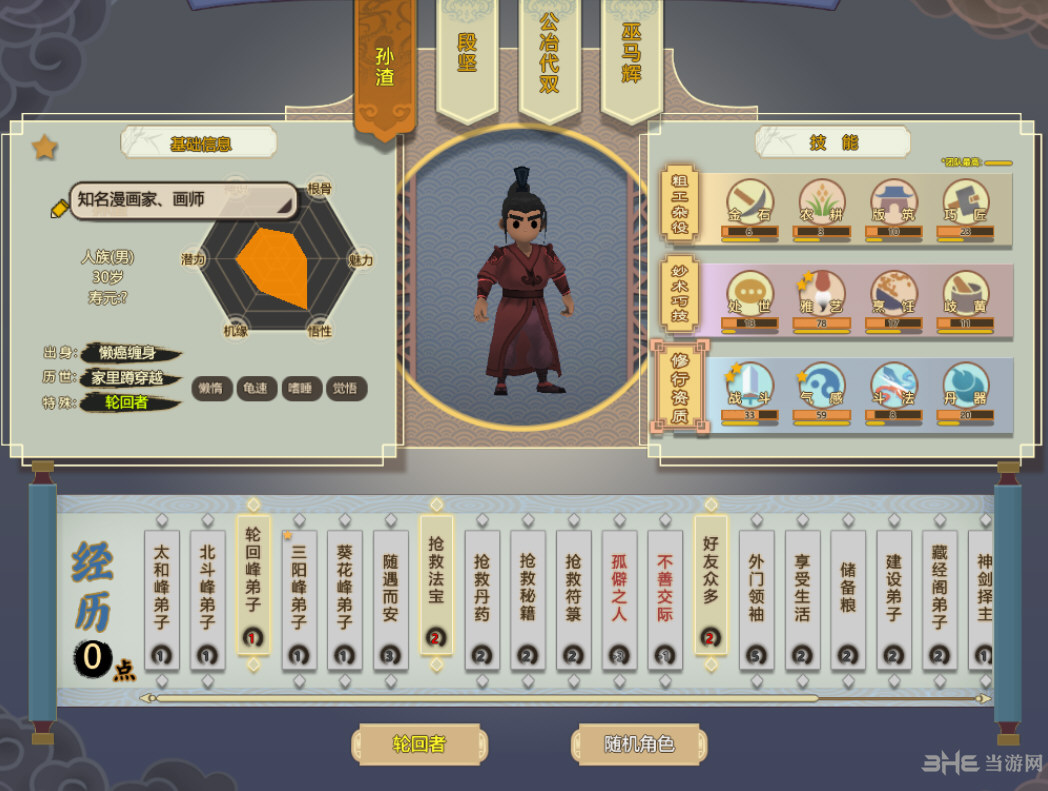Switch to the 段坚 character tab

(x=467, y=57)
